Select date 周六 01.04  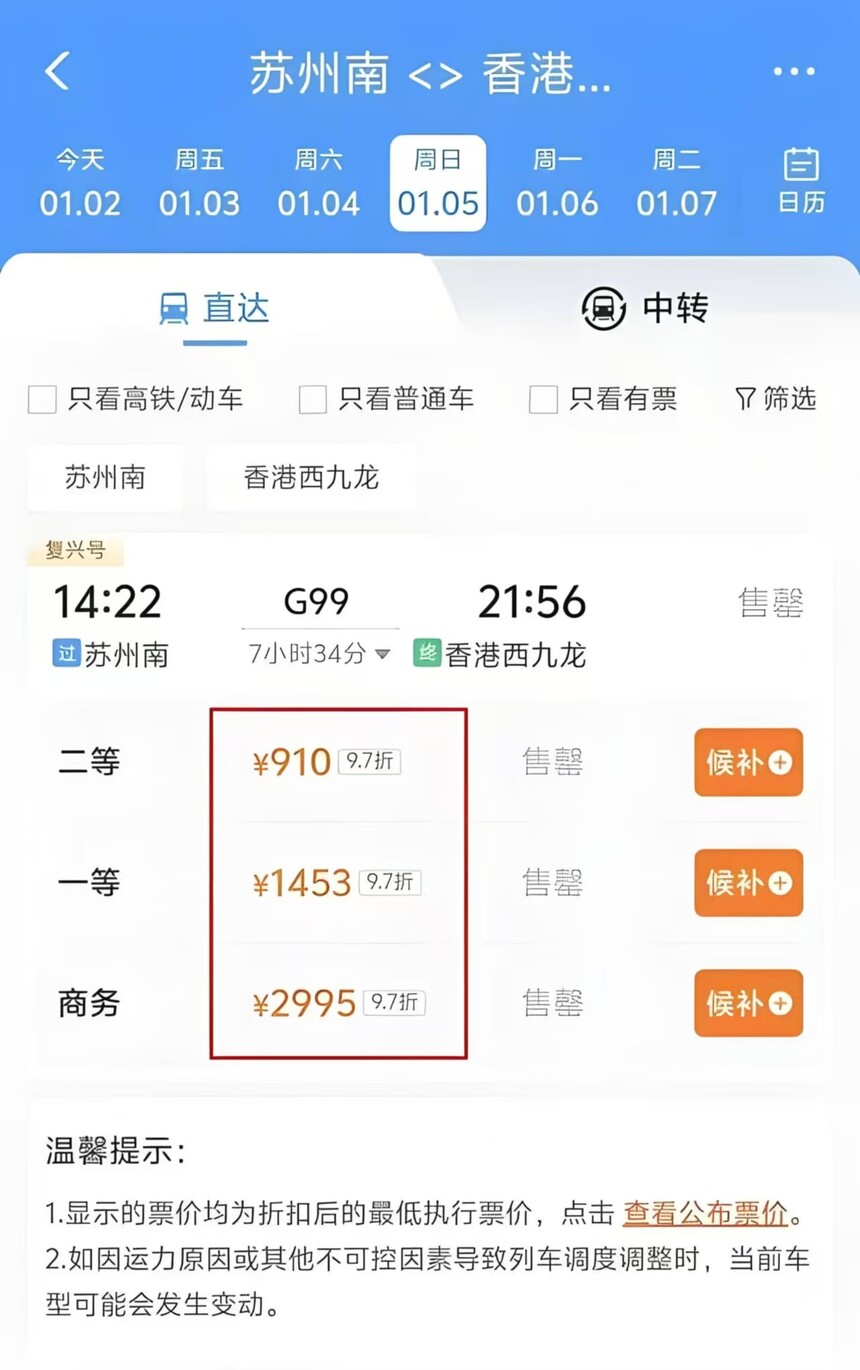click(318, 184)
